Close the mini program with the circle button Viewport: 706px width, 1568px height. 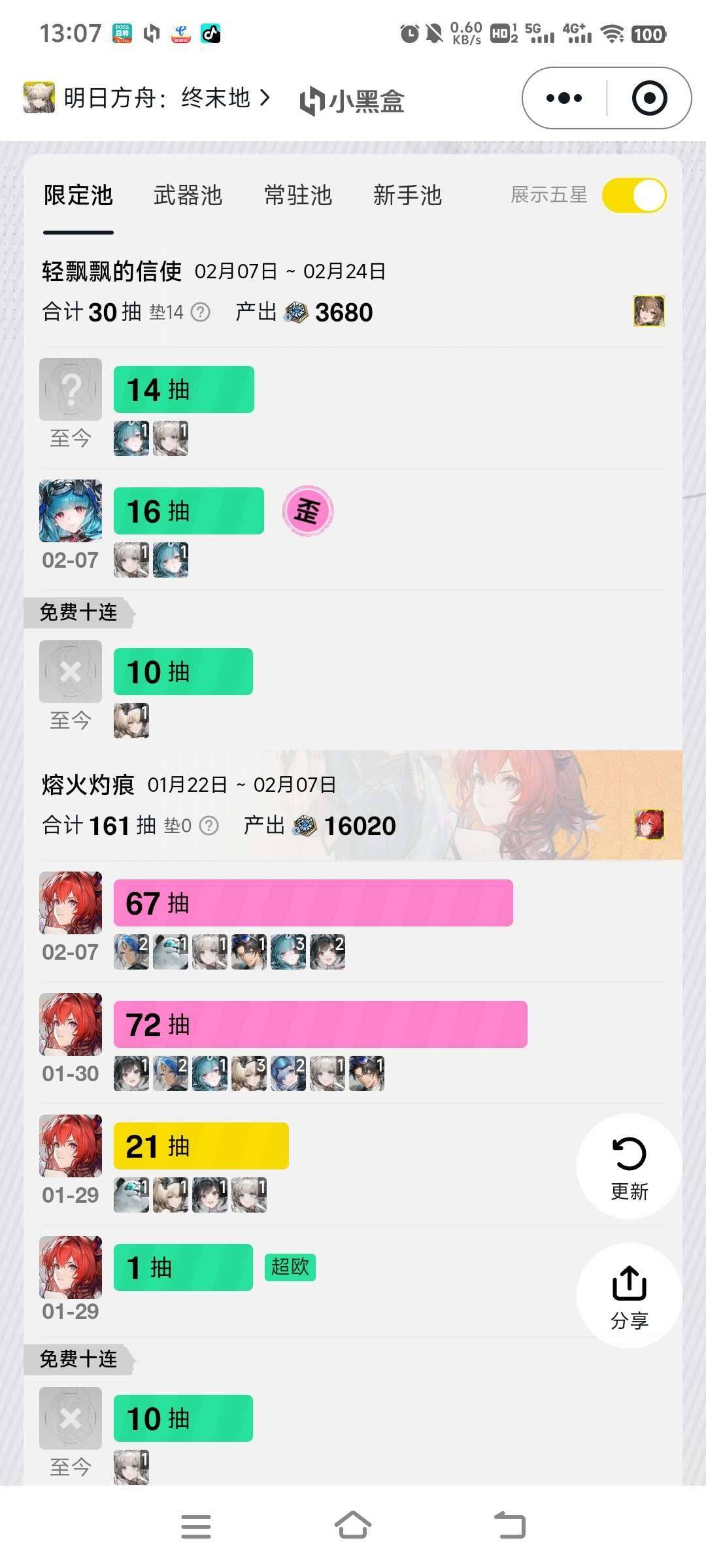click(x=649, y=98)
